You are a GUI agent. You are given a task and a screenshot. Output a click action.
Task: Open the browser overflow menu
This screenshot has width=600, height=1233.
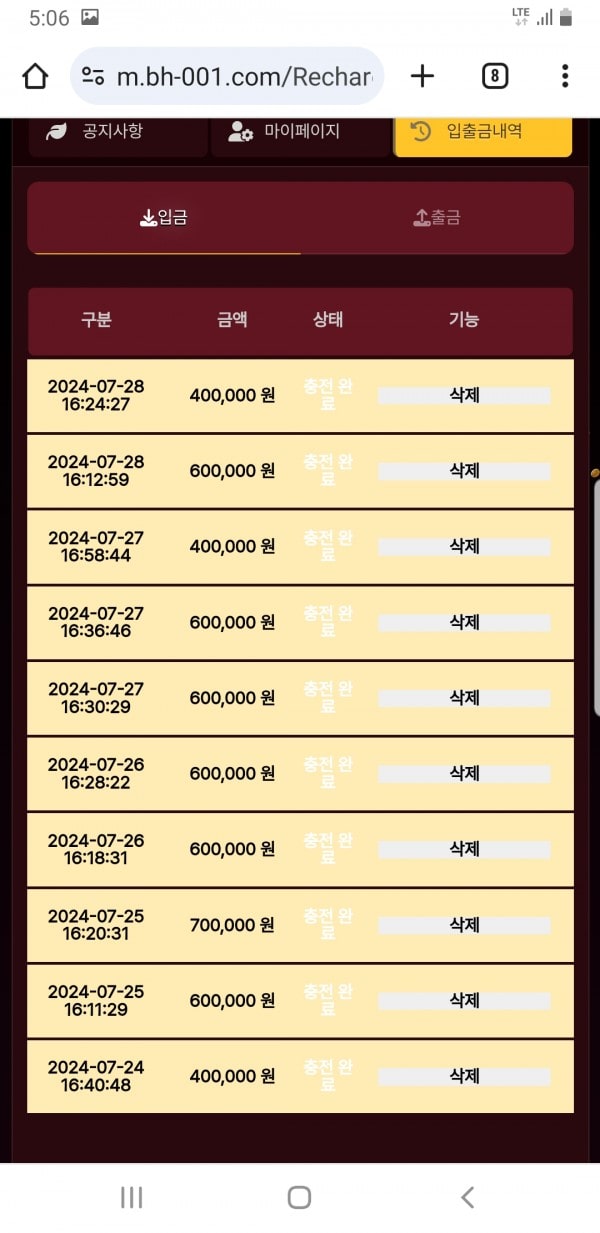tap(565, 76)
